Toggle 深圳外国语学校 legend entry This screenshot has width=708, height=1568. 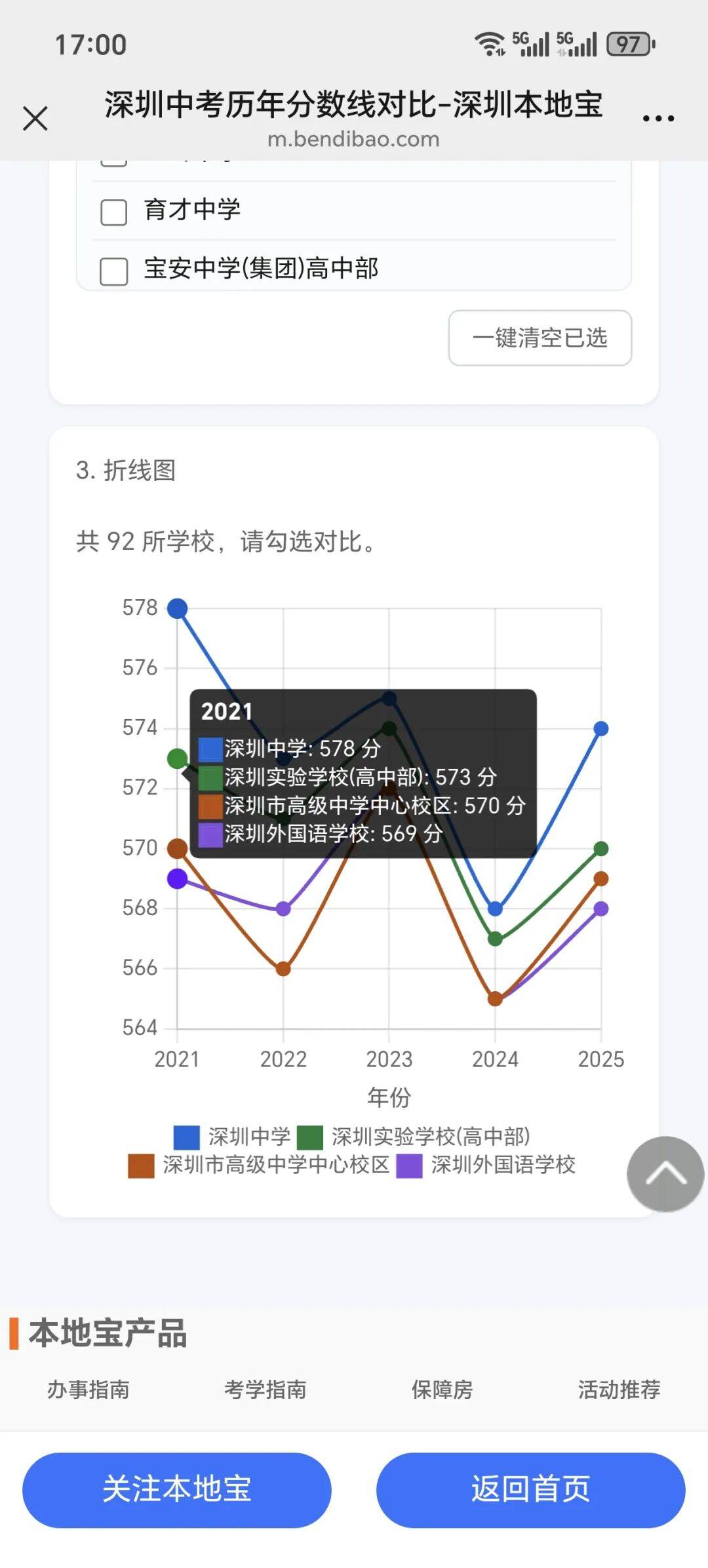pyautogui.click(x=486, y=1166)
